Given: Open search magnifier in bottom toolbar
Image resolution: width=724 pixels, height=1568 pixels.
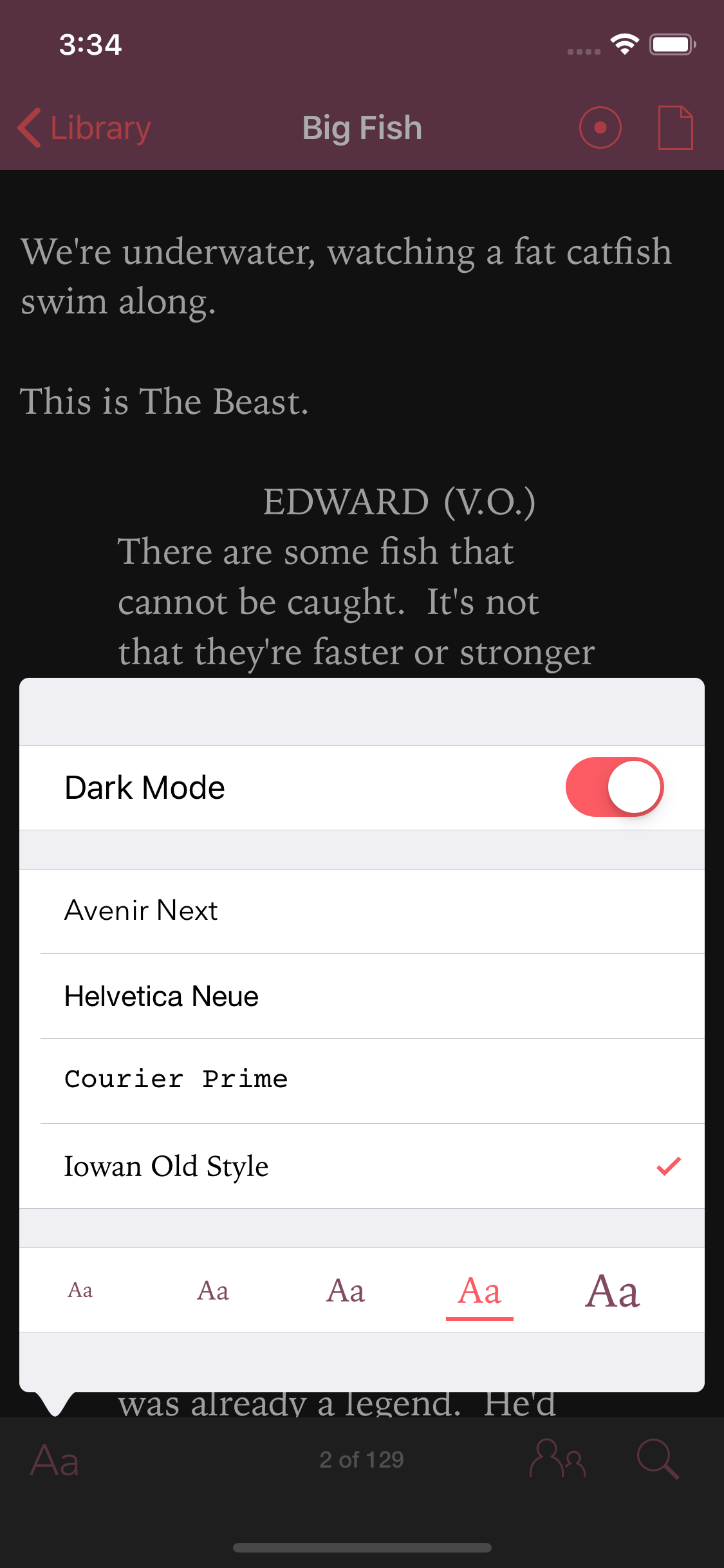Looking at the screenshot, I should [658, 1459].
